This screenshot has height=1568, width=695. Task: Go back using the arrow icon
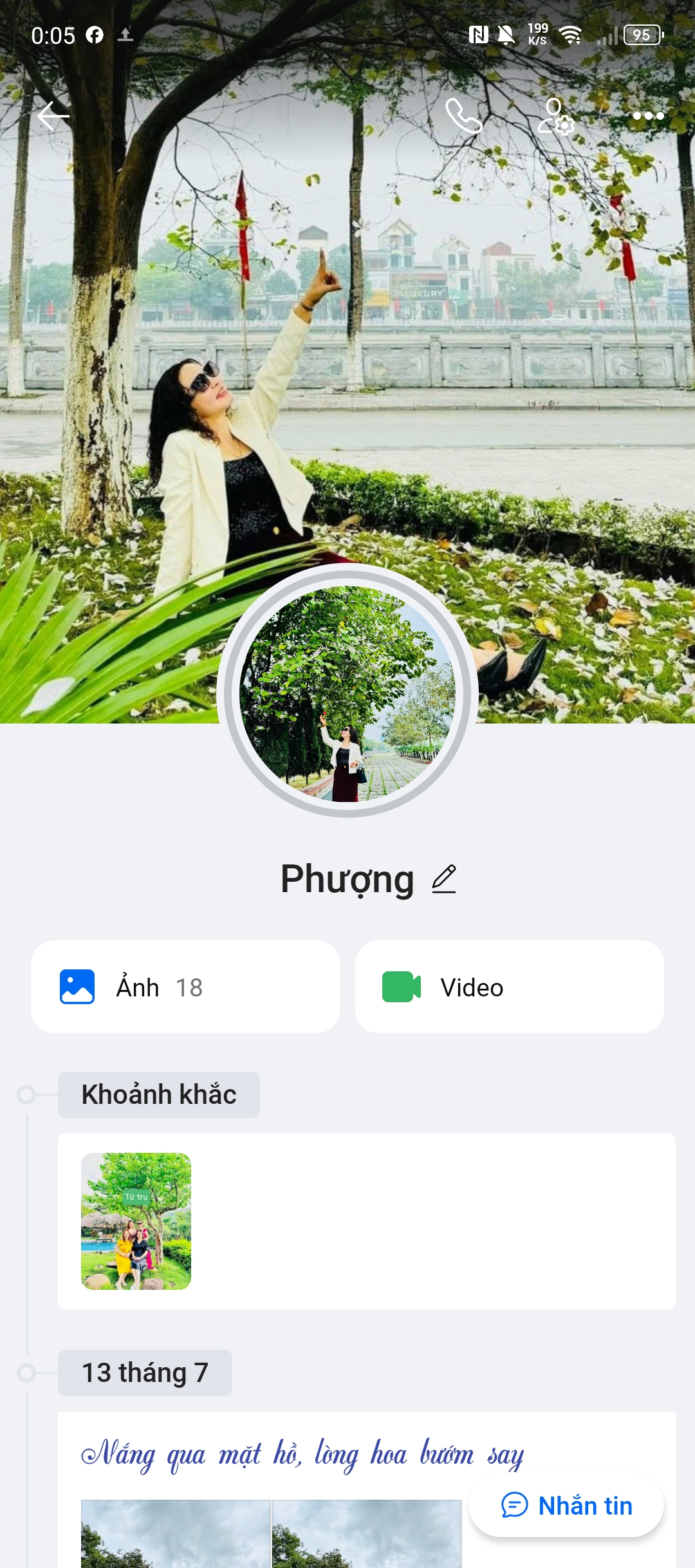click(53, 116)
